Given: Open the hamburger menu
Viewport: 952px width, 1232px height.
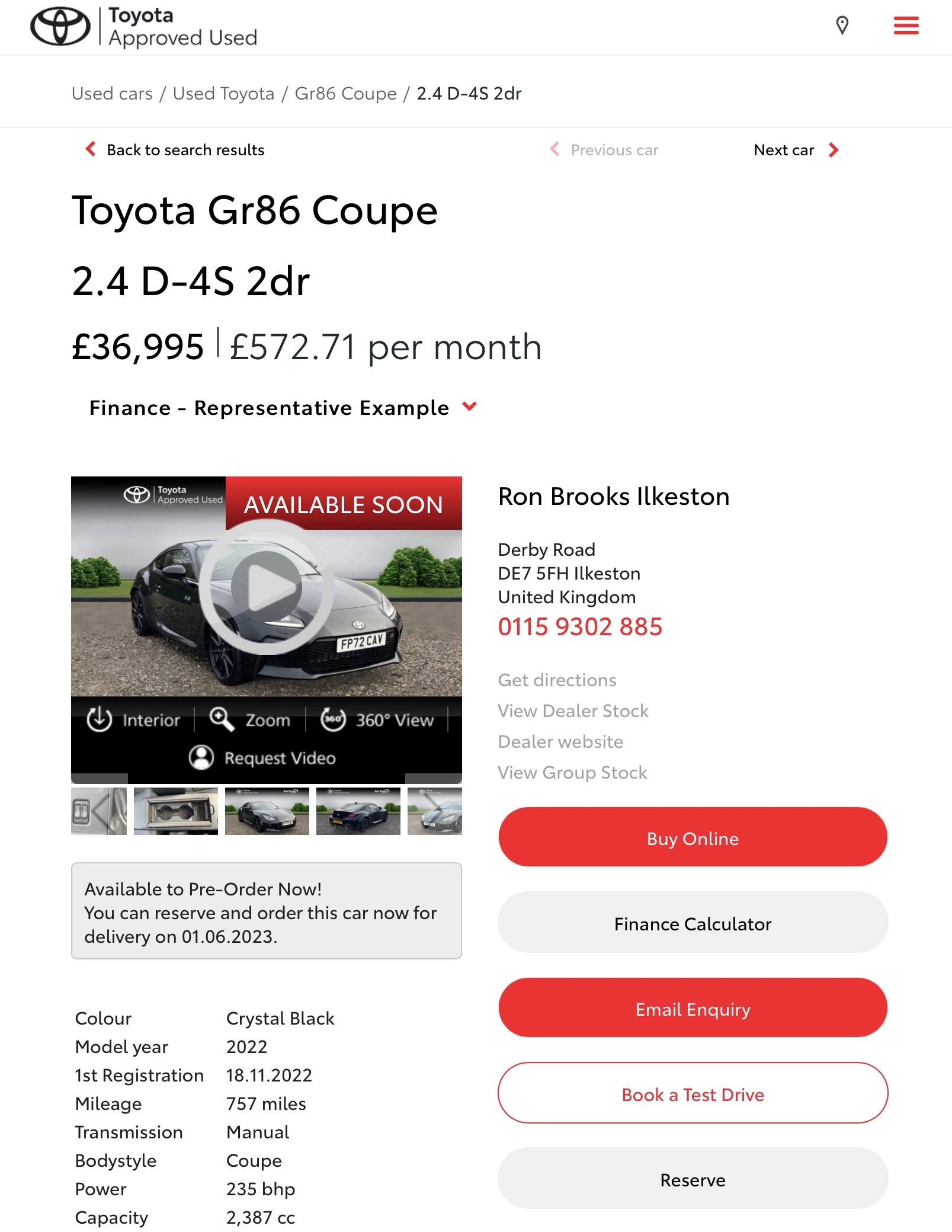Looking at the screenshot, I should coord(905,25).
